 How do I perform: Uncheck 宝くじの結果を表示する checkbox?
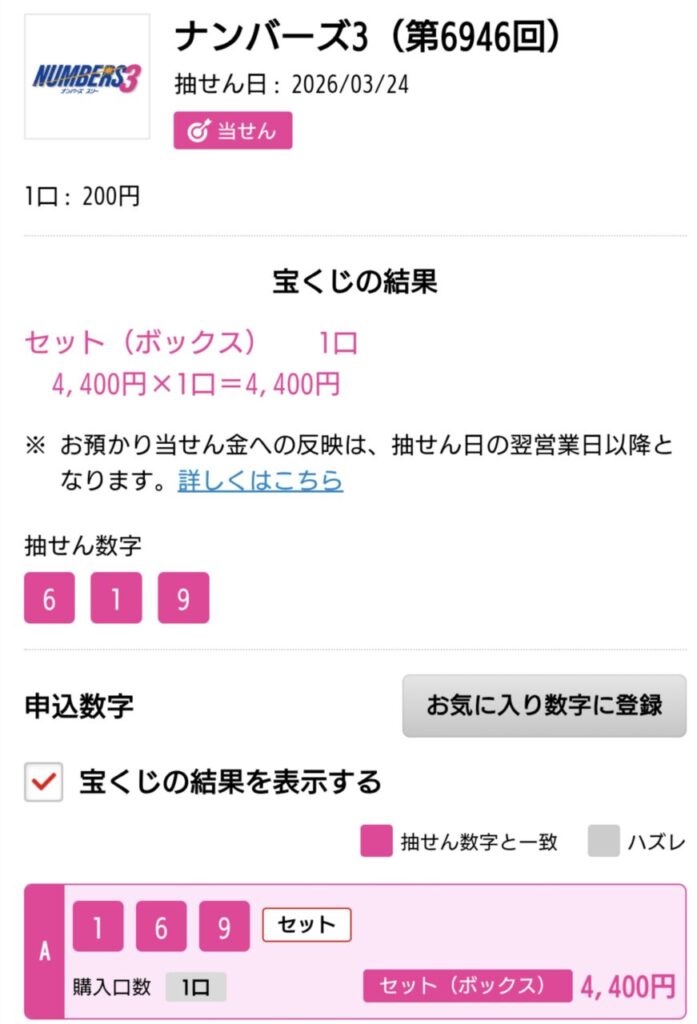(44, 781)
